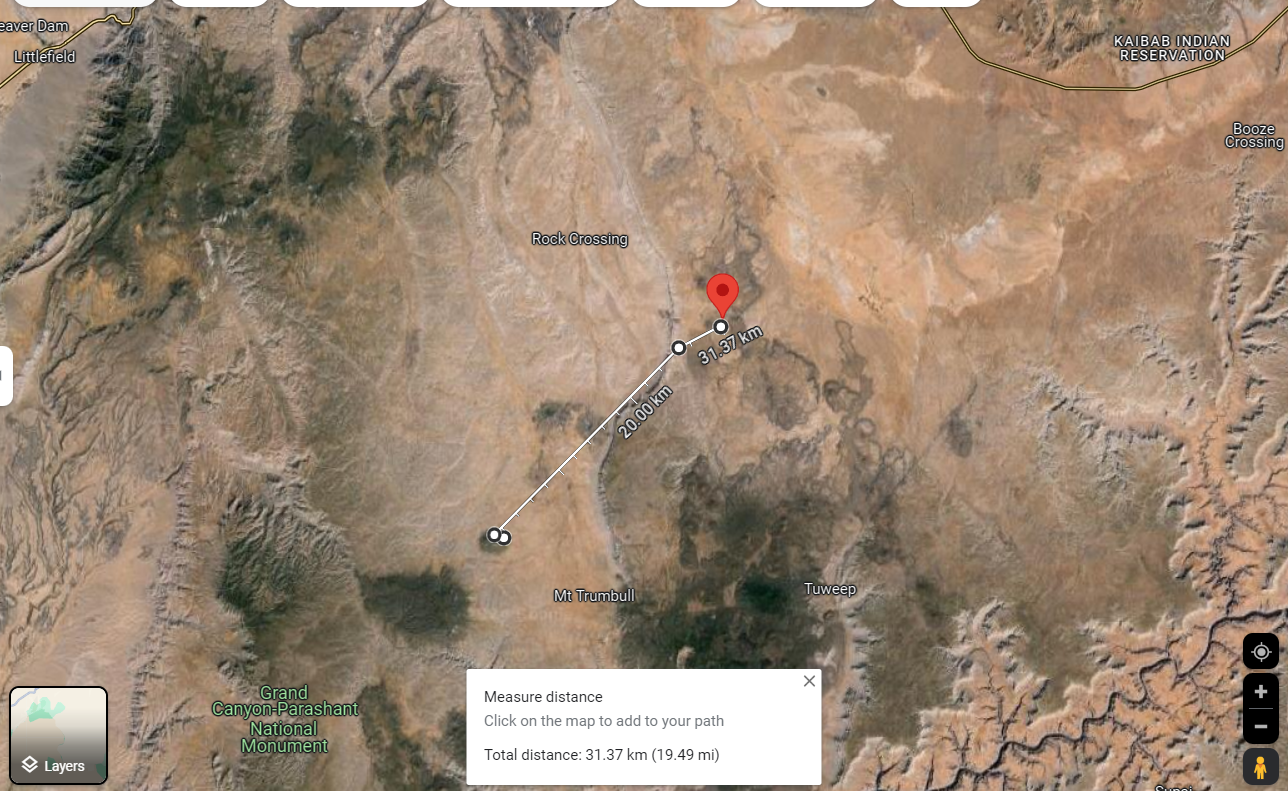The image size is (1288, 791).
Task: Select the Mt Trumbull place label
Action: 594,596
